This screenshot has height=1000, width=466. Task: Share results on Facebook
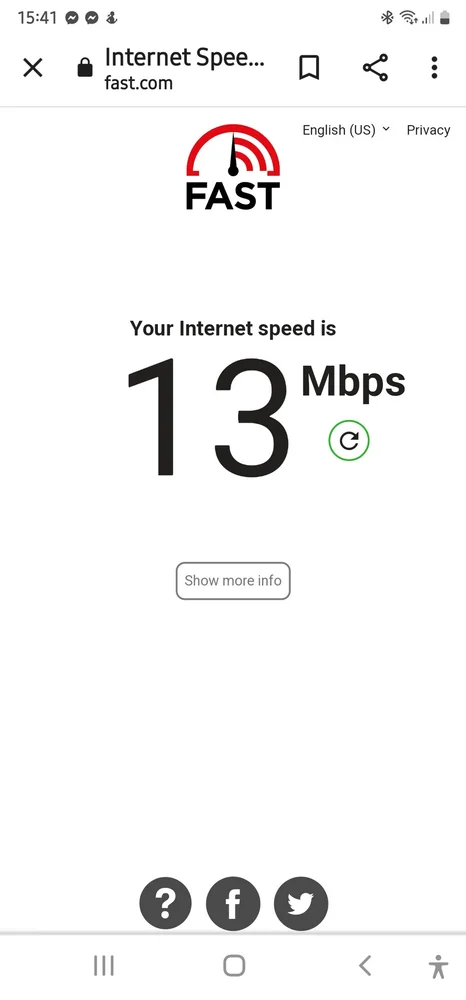pos(233,904)
